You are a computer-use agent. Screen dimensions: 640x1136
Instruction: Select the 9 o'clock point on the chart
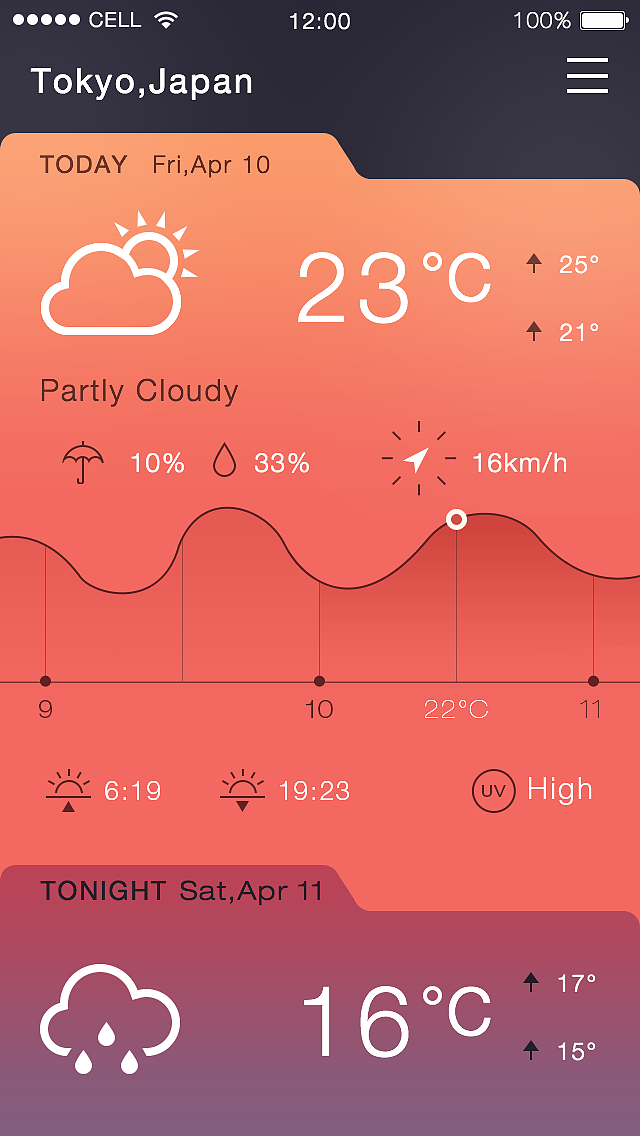[45, 681]
